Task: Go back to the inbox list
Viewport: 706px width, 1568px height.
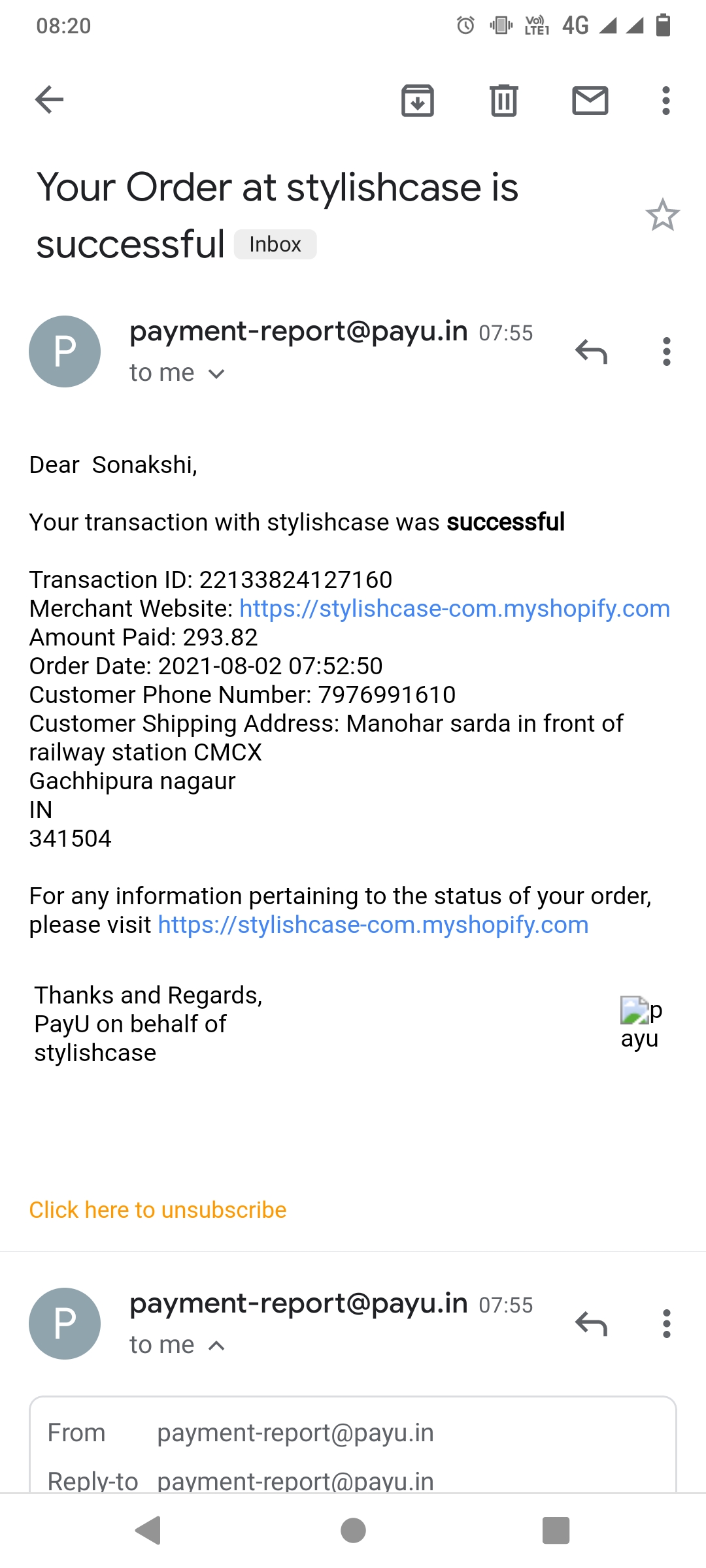Action: (49, 100)
